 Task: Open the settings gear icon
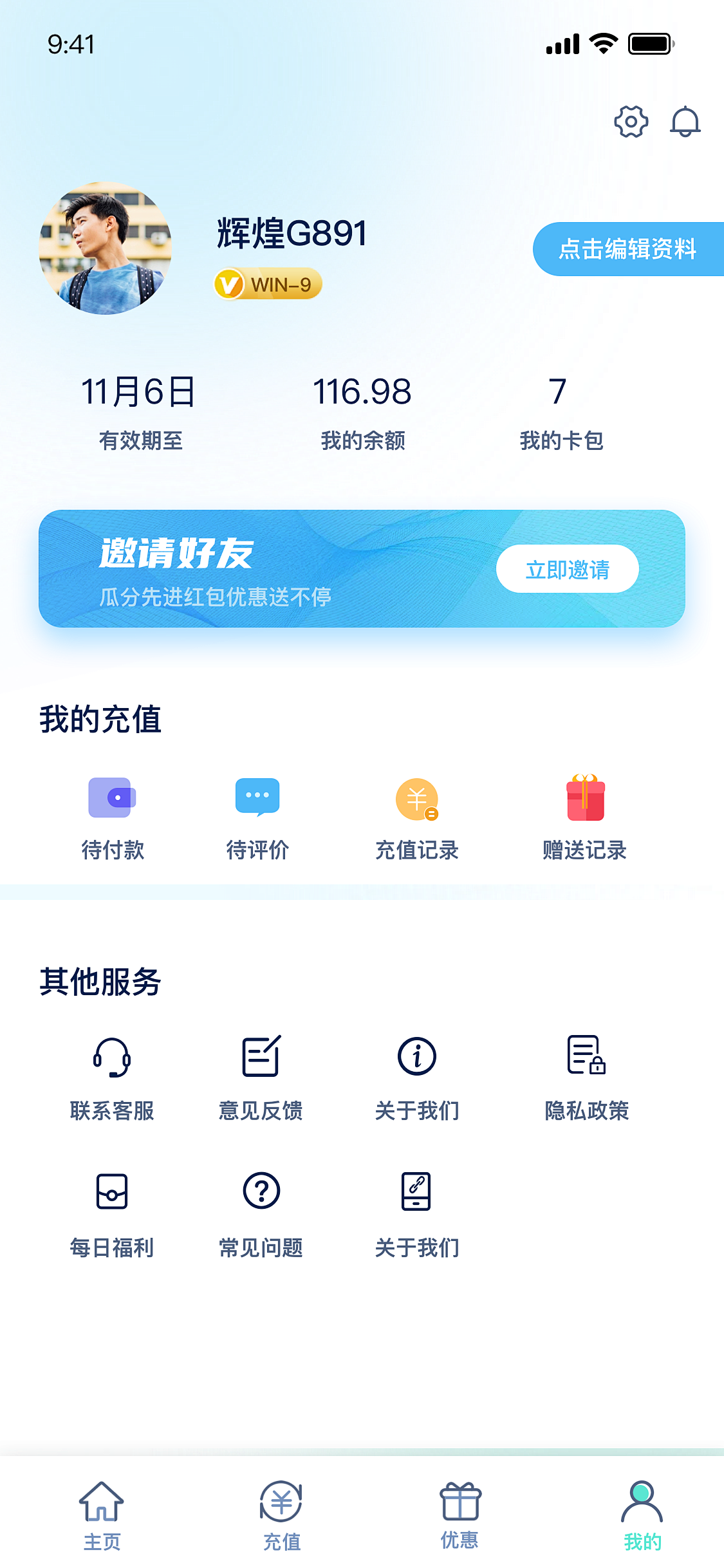[x=631, y=122]
